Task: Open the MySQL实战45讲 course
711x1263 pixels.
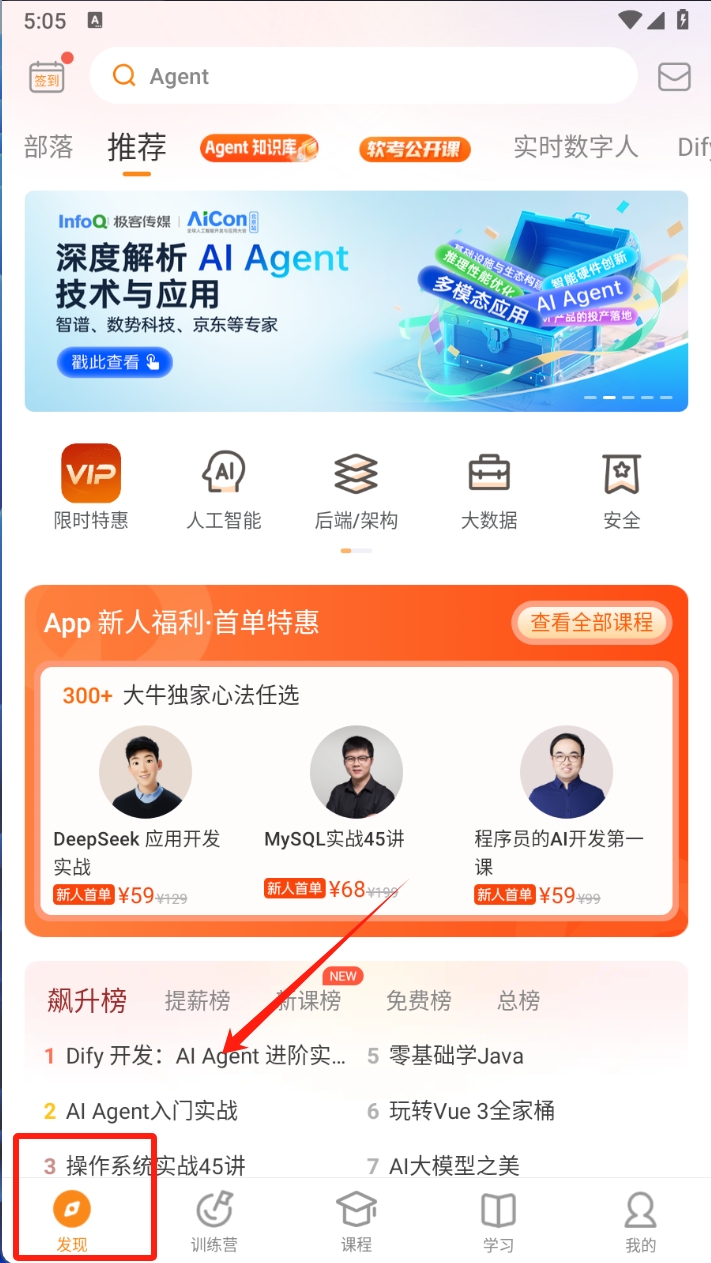Action: (x=356, y=800)
